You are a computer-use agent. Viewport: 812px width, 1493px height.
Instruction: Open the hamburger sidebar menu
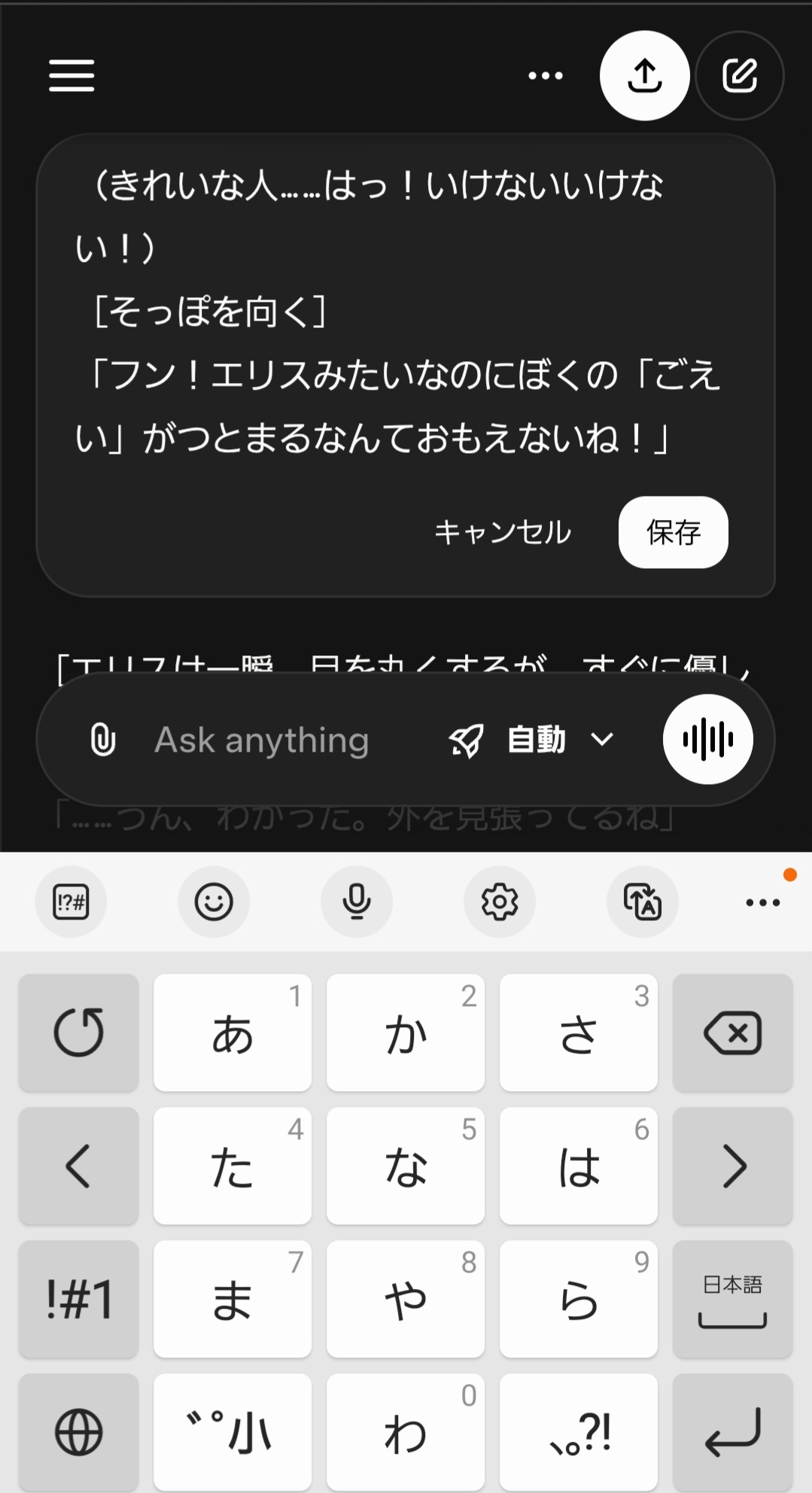pyautogui.click(x=71, y=75)
